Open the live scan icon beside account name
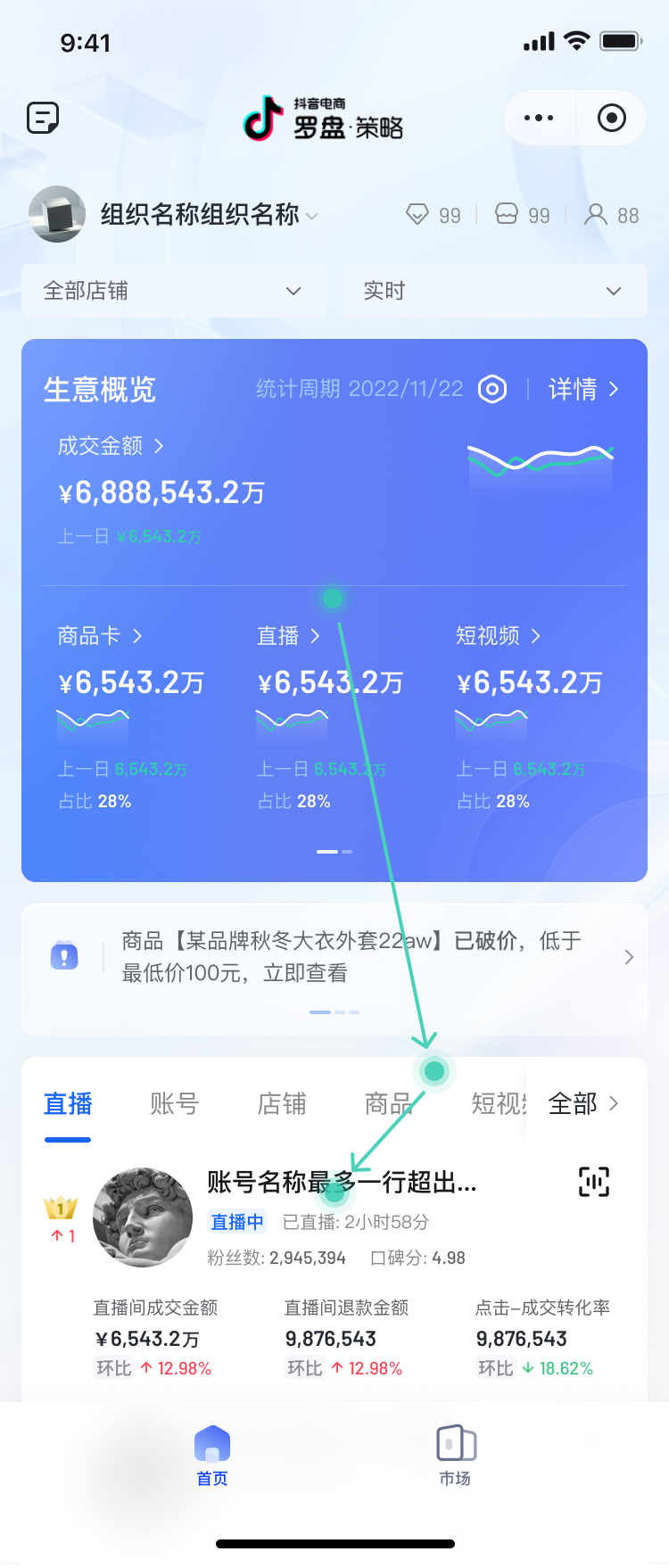This screenshot has height=1568, width=669. [x=594, y=1182]
